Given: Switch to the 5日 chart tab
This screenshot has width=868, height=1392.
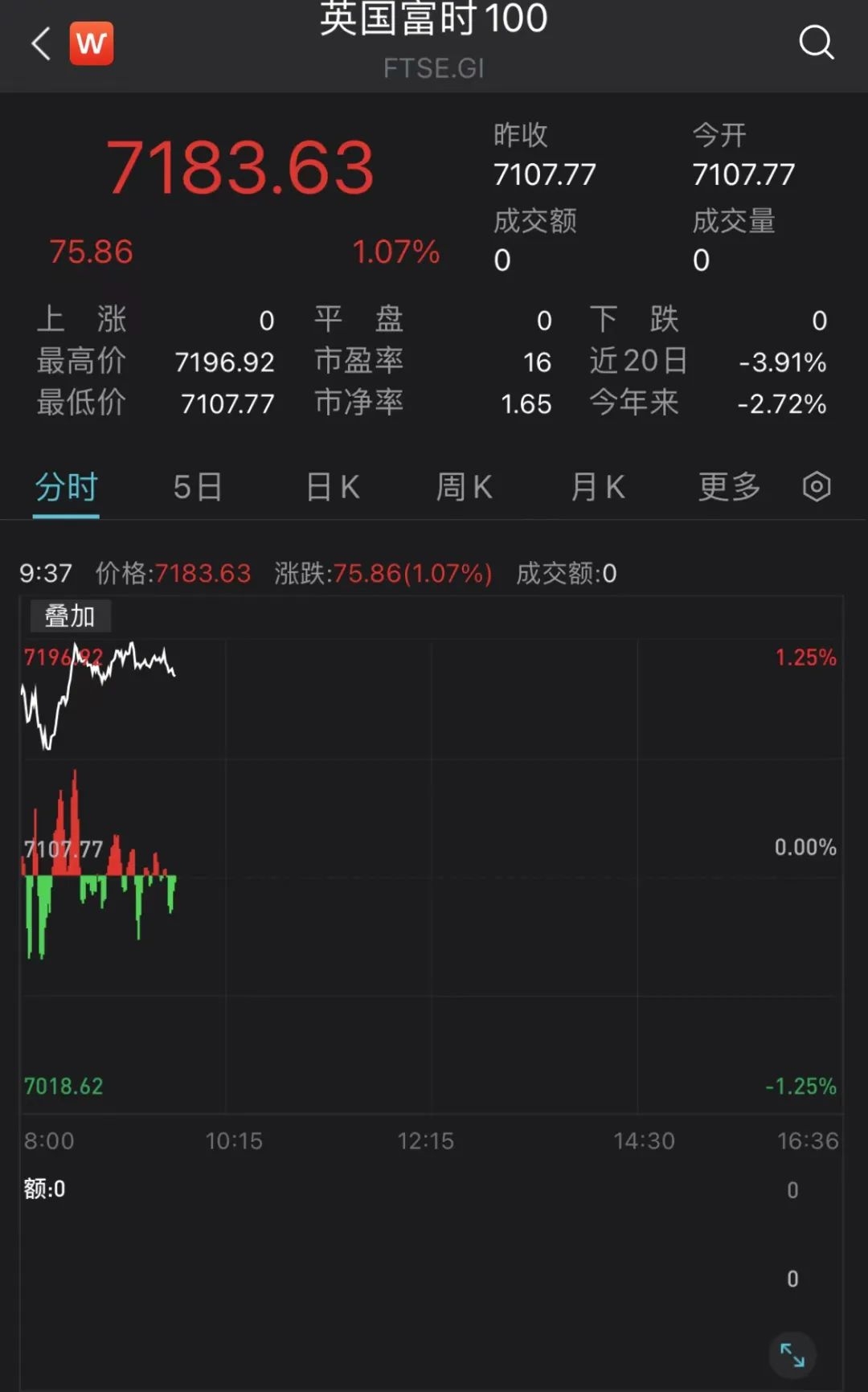Looking at the screenshot, I should point(198,487).
